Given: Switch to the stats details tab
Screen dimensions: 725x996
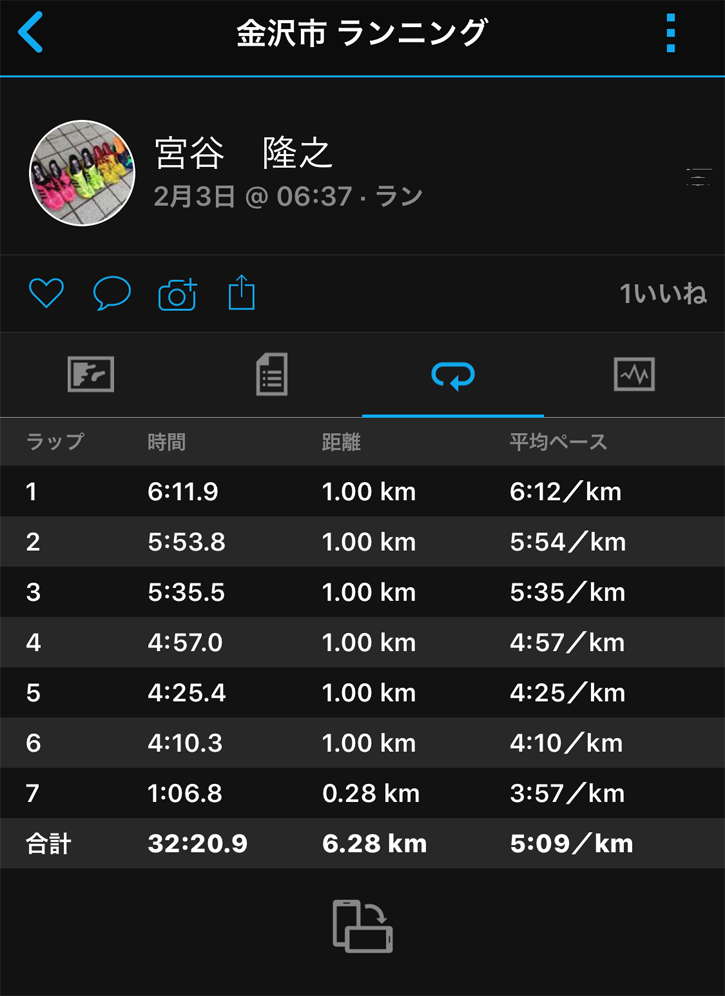Looking at the screenshot, I should 272,376.
